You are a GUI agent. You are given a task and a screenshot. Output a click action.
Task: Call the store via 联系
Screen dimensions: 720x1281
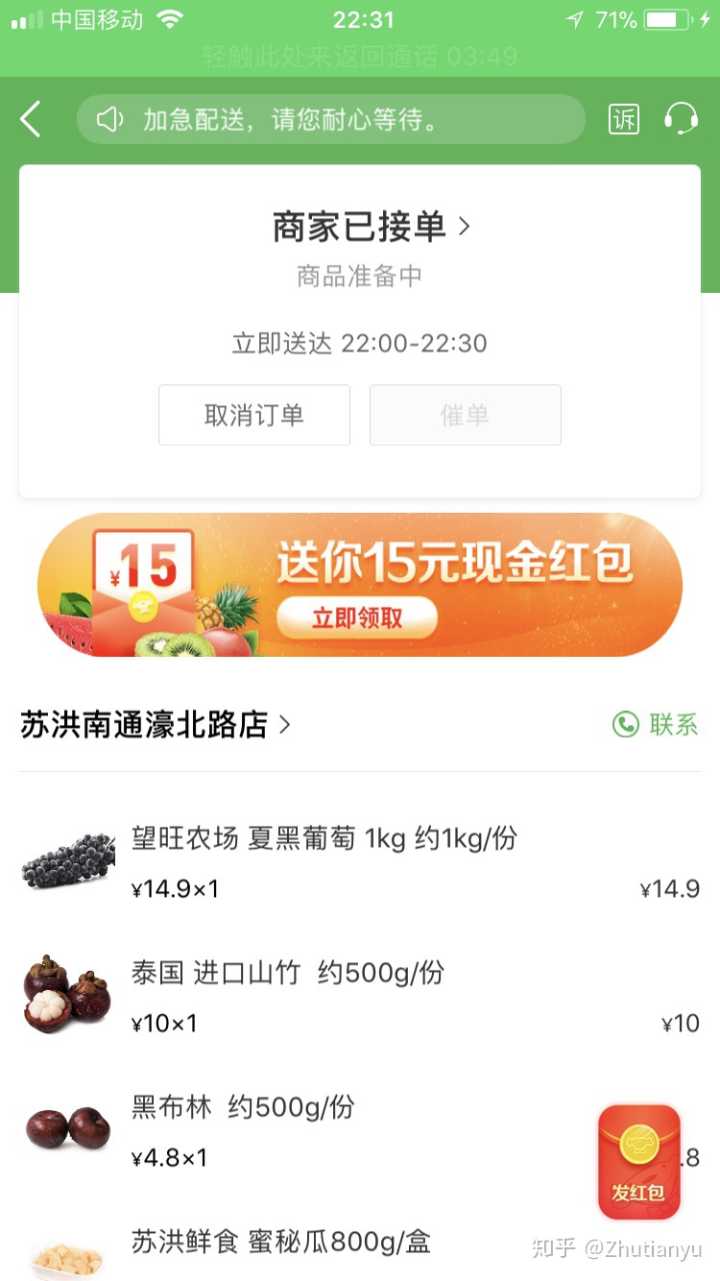click(656, 725)
